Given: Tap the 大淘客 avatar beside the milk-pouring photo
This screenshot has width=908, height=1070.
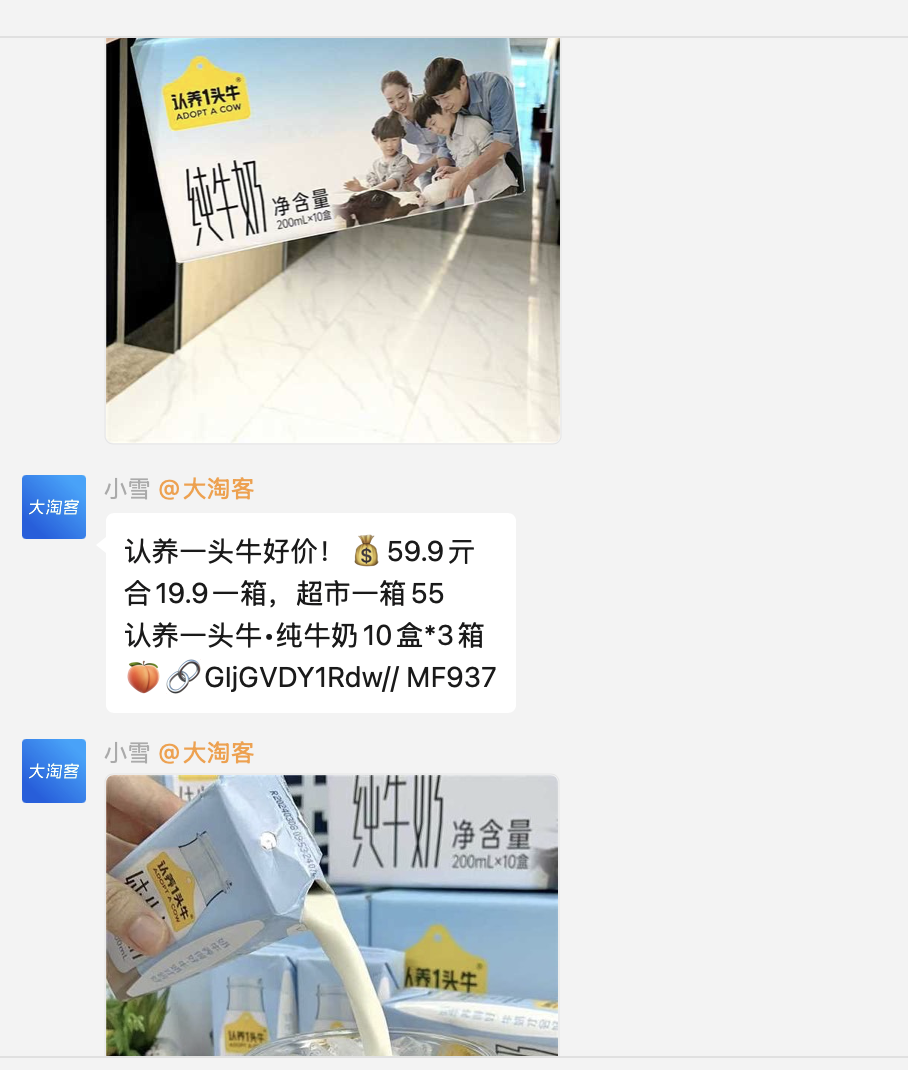Looking at the screenshot, I should pos(54,771).
